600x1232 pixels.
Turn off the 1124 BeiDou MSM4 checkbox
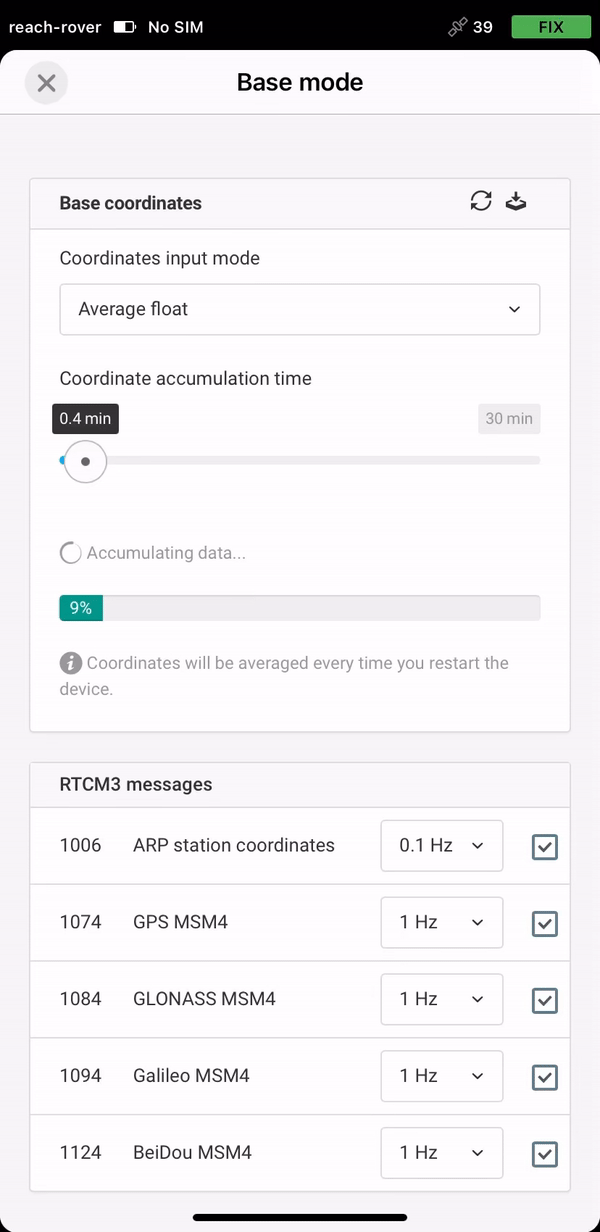544,1155
